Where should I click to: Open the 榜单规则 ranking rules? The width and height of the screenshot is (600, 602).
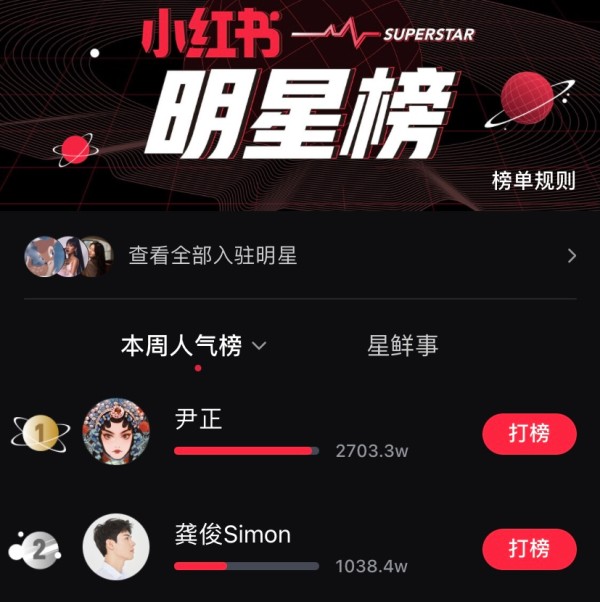534,181
